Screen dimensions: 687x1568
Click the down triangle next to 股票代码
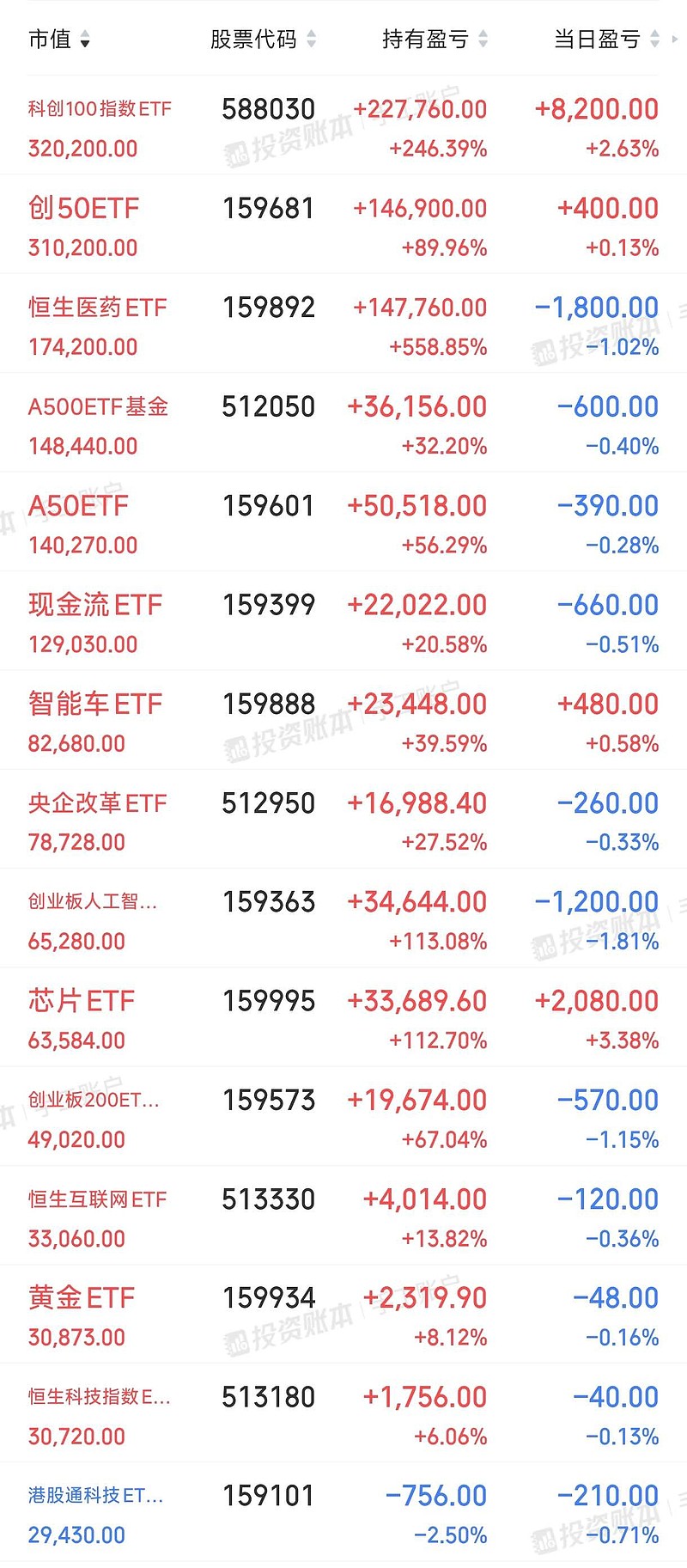pyautogui.click(x=311, y=44)
